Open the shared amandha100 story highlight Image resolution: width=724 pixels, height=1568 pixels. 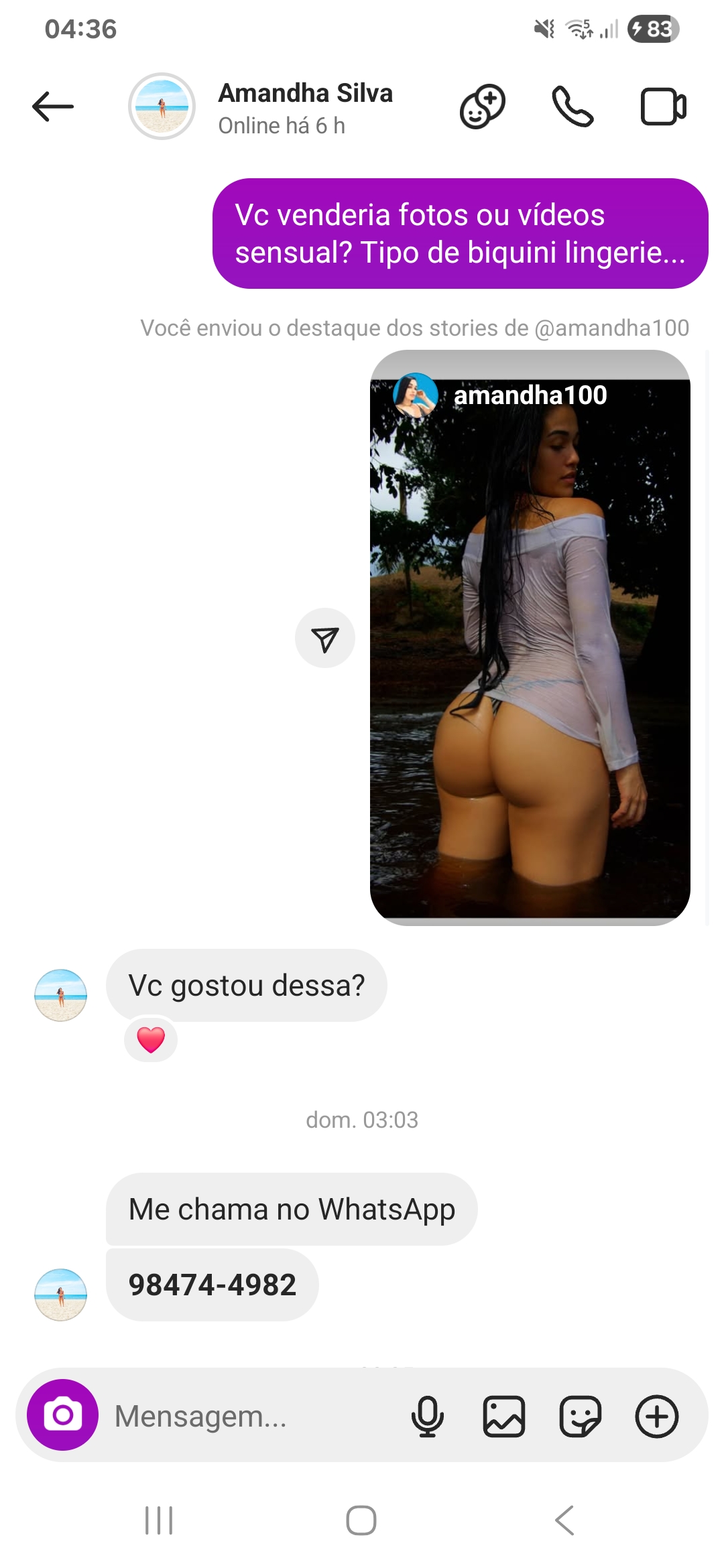click(530, 638)
